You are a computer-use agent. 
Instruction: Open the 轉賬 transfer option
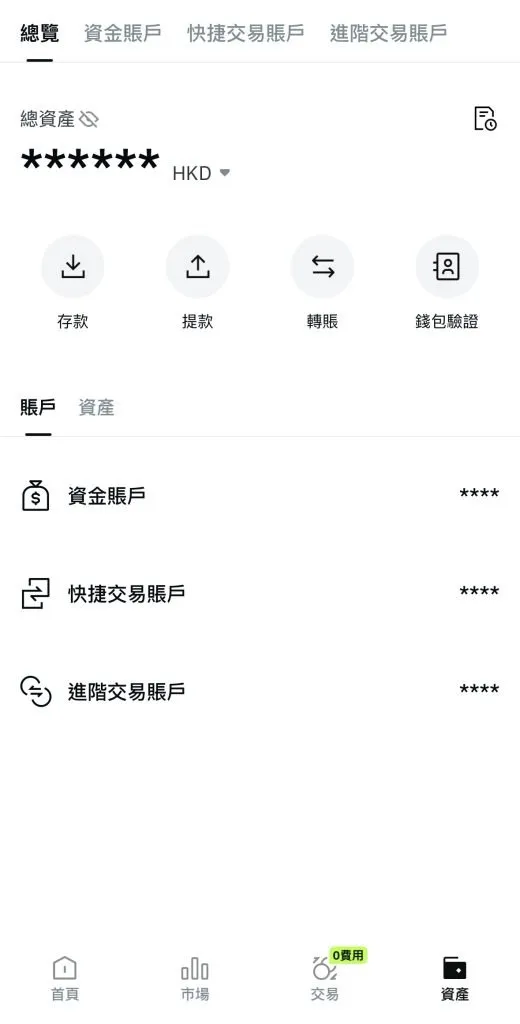[322, 283]
